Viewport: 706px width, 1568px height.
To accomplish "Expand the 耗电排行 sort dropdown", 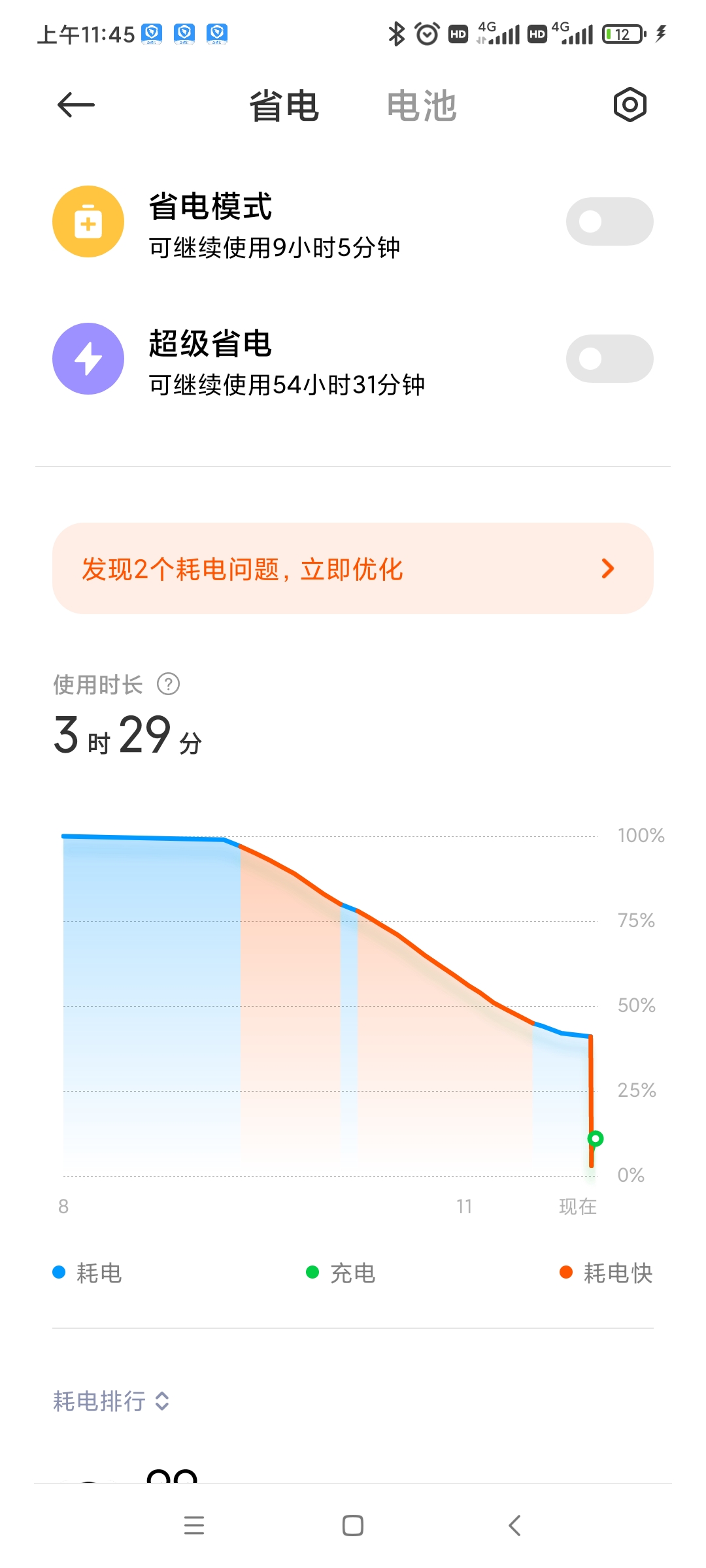I will (x=111, y=1401).
